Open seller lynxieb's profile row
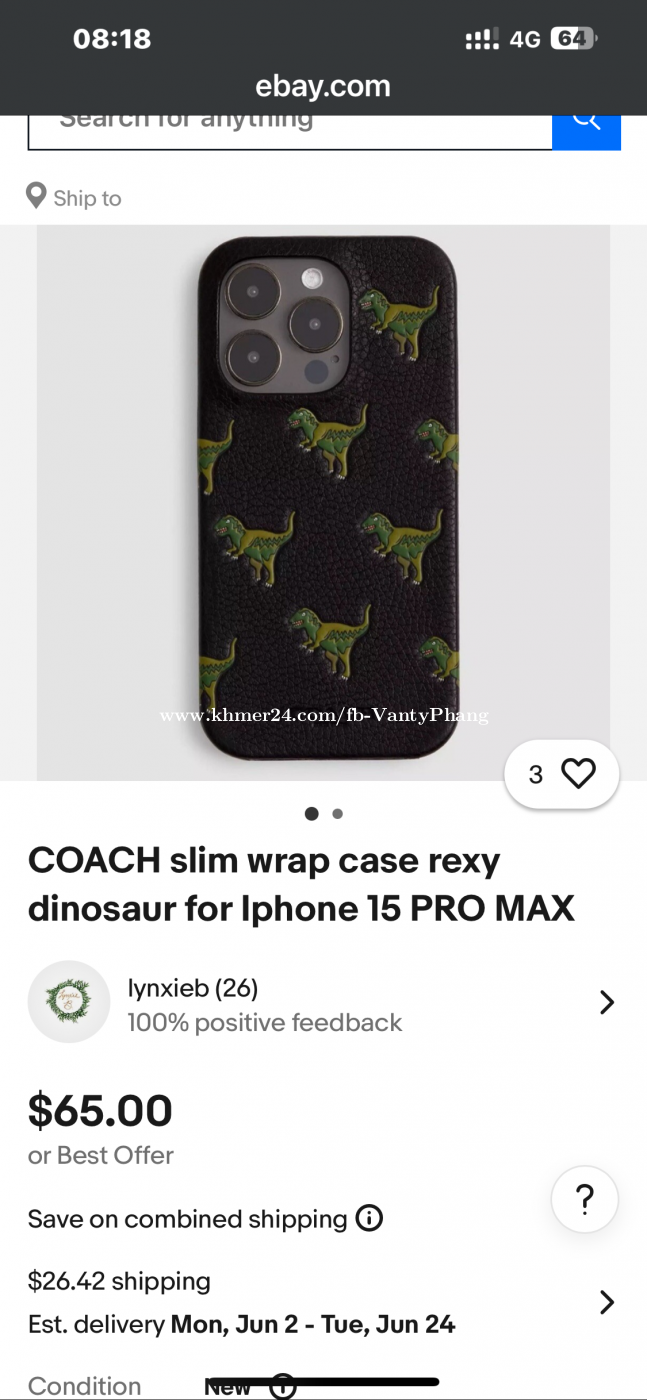The width and height of the screenshot is (647, 1400). tap(322, 1003)
